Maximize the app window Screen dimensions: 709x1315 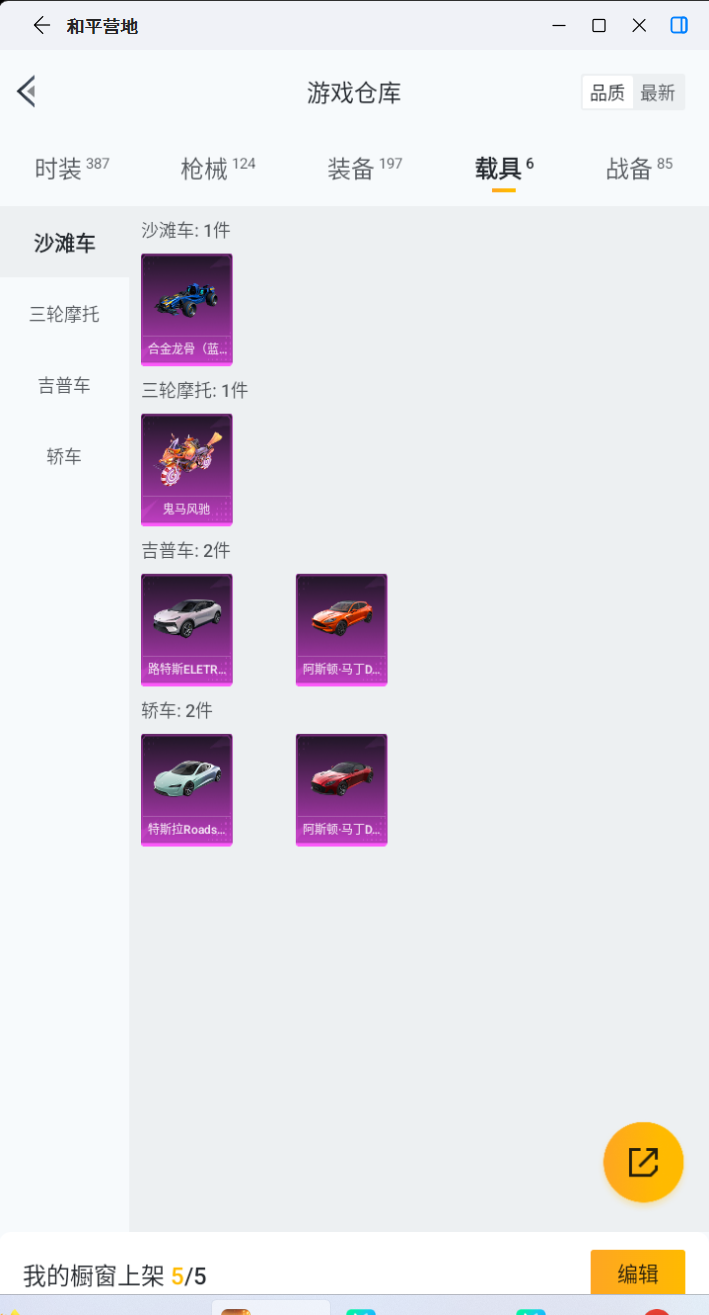click(x=599, y=25)
